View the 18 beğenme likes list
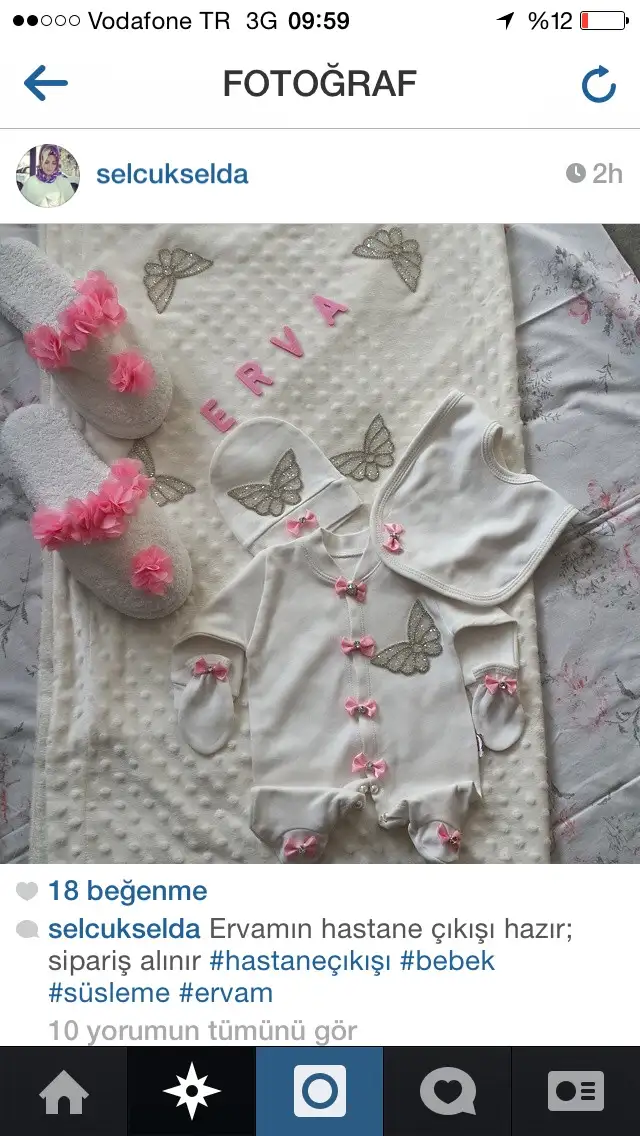 [128, 891]
